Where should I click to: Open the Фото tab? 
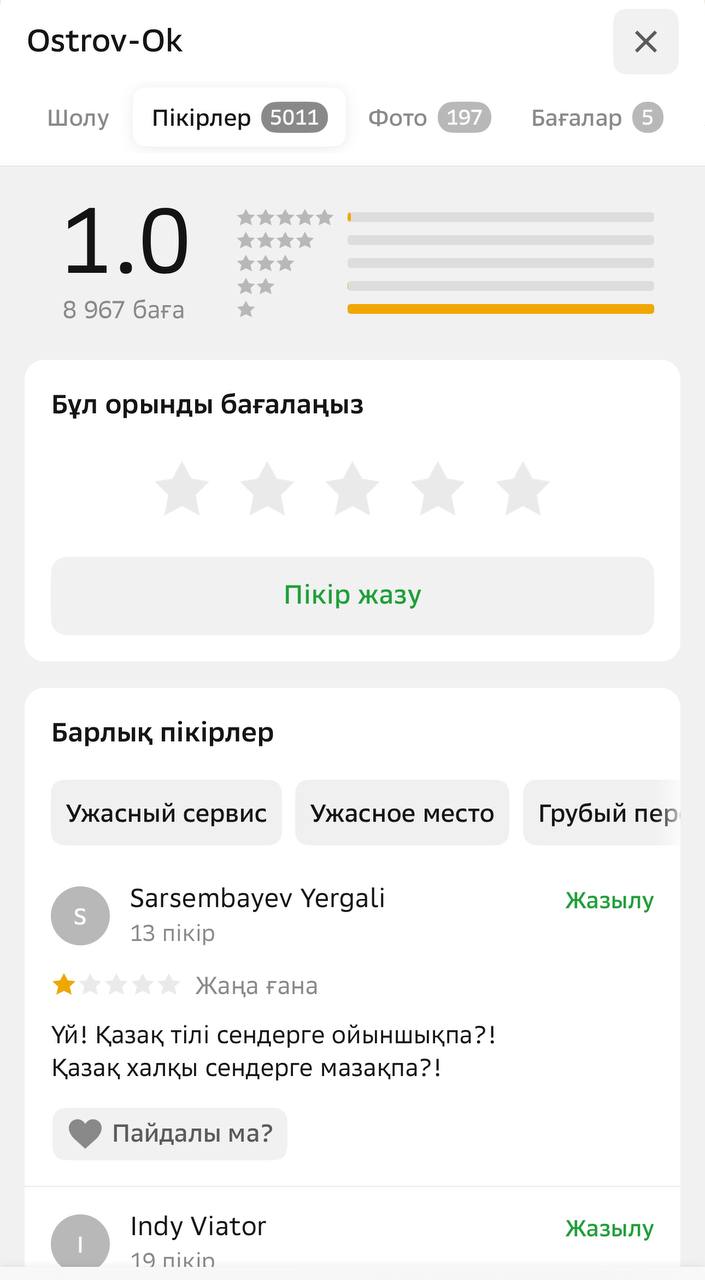coord(429,118)
